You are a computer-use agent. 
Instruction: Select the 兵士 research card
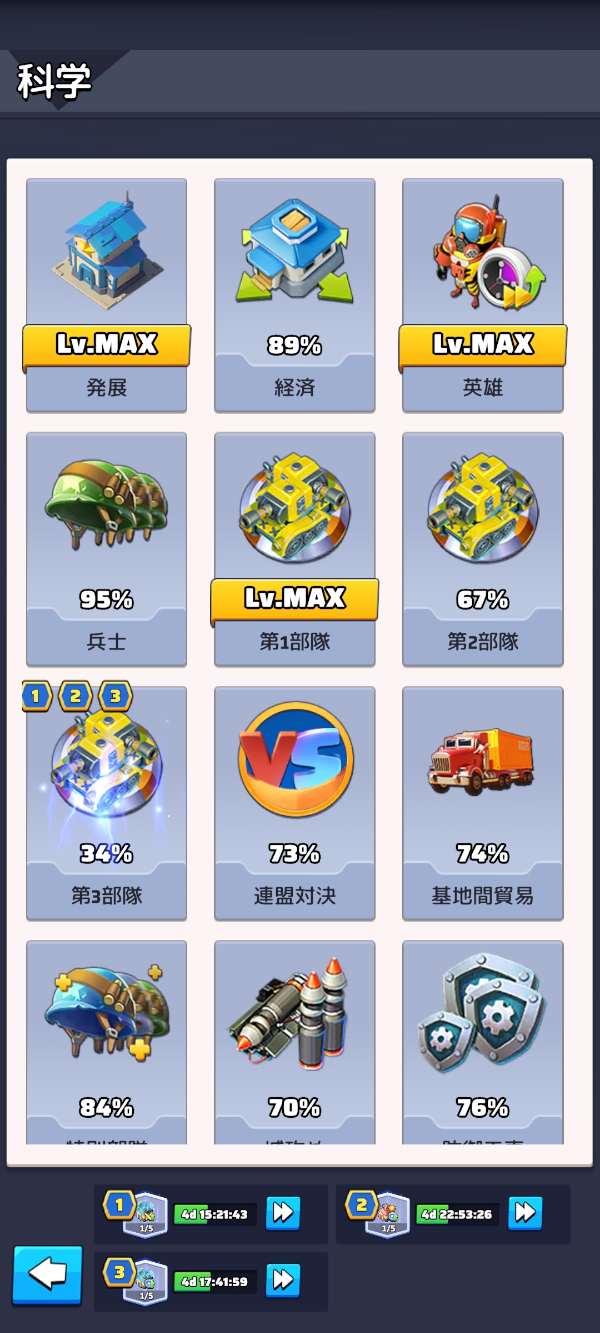106,549
